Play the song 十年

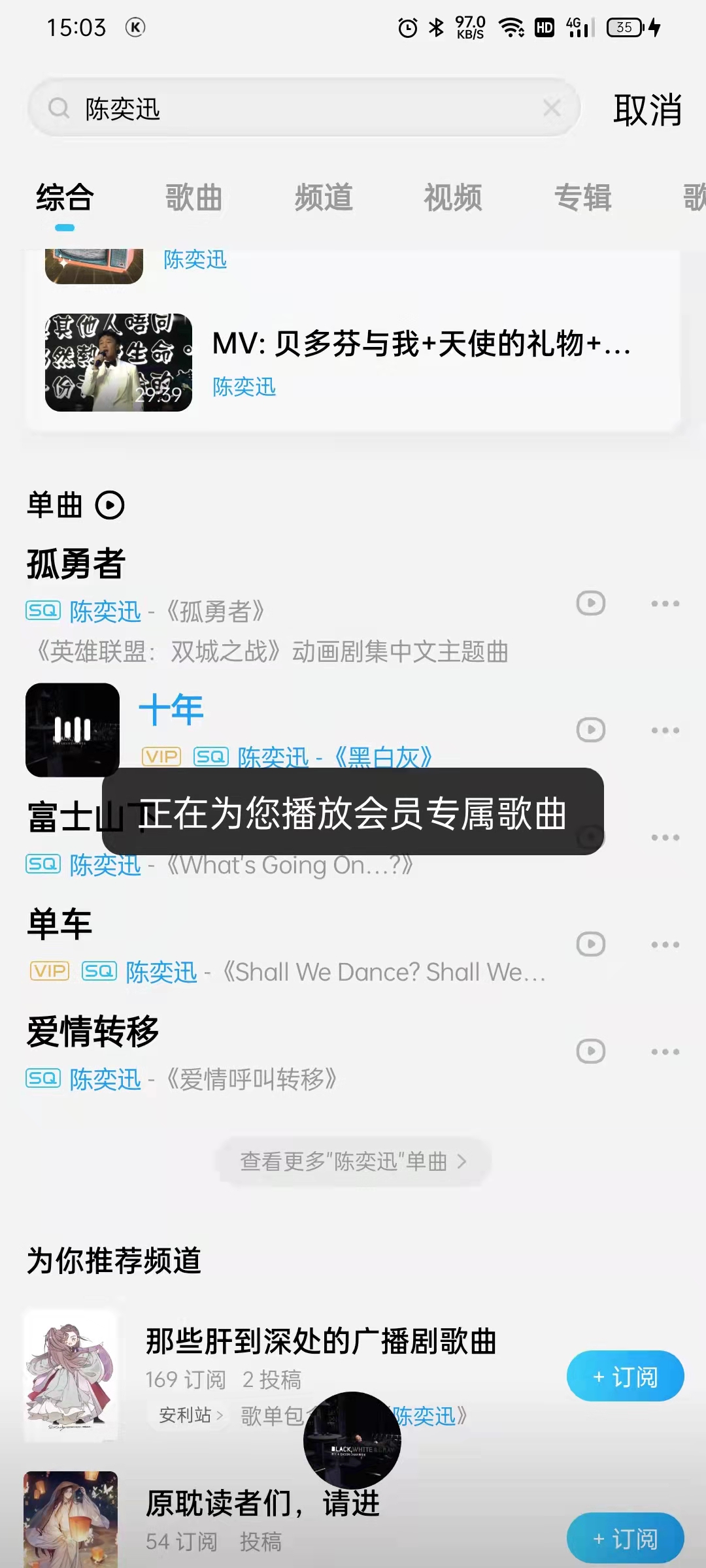click(591, 730)
